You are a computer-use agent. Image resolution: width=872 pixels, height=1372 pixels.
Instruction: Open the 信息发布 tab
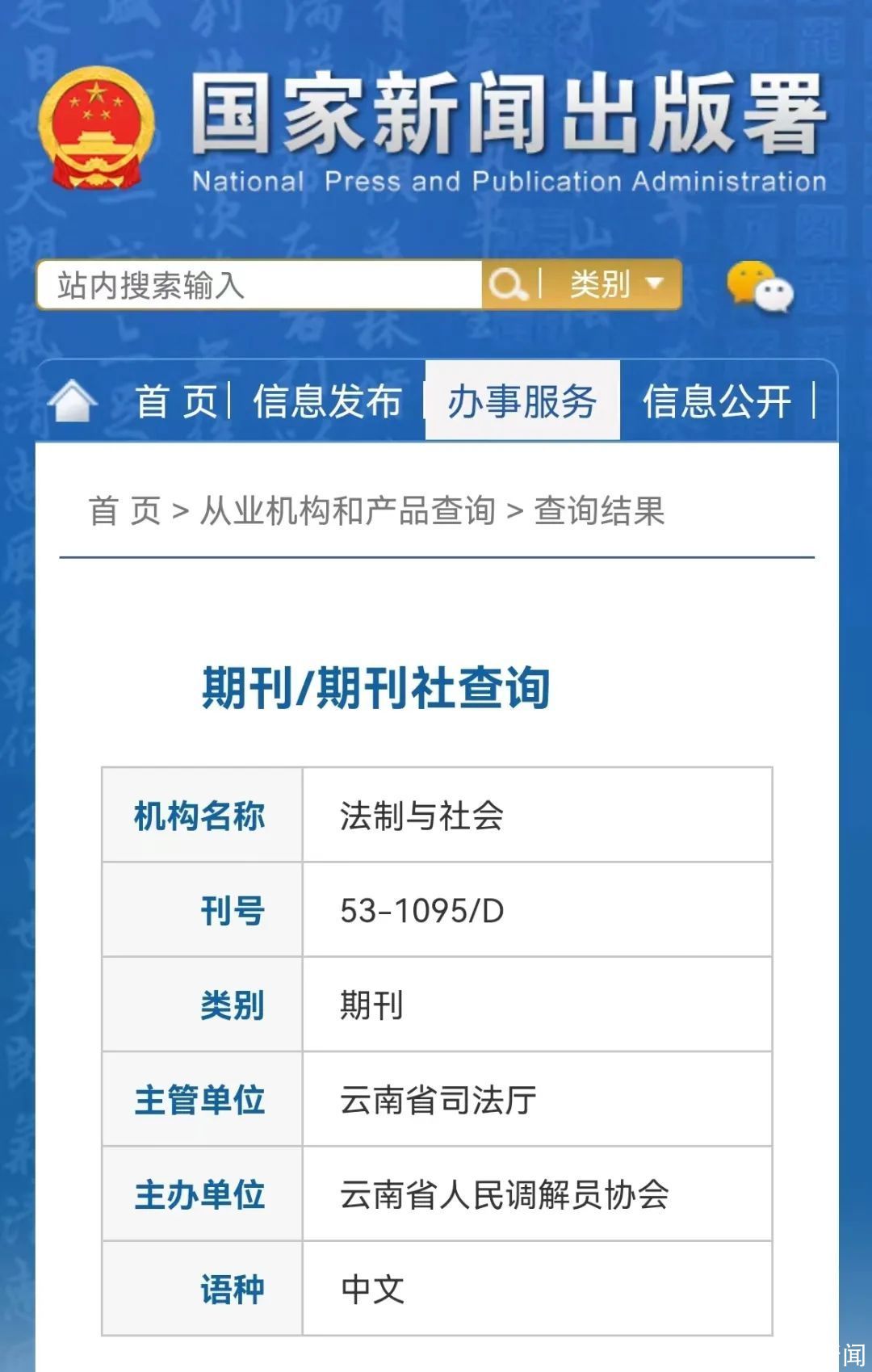[327, 401]
